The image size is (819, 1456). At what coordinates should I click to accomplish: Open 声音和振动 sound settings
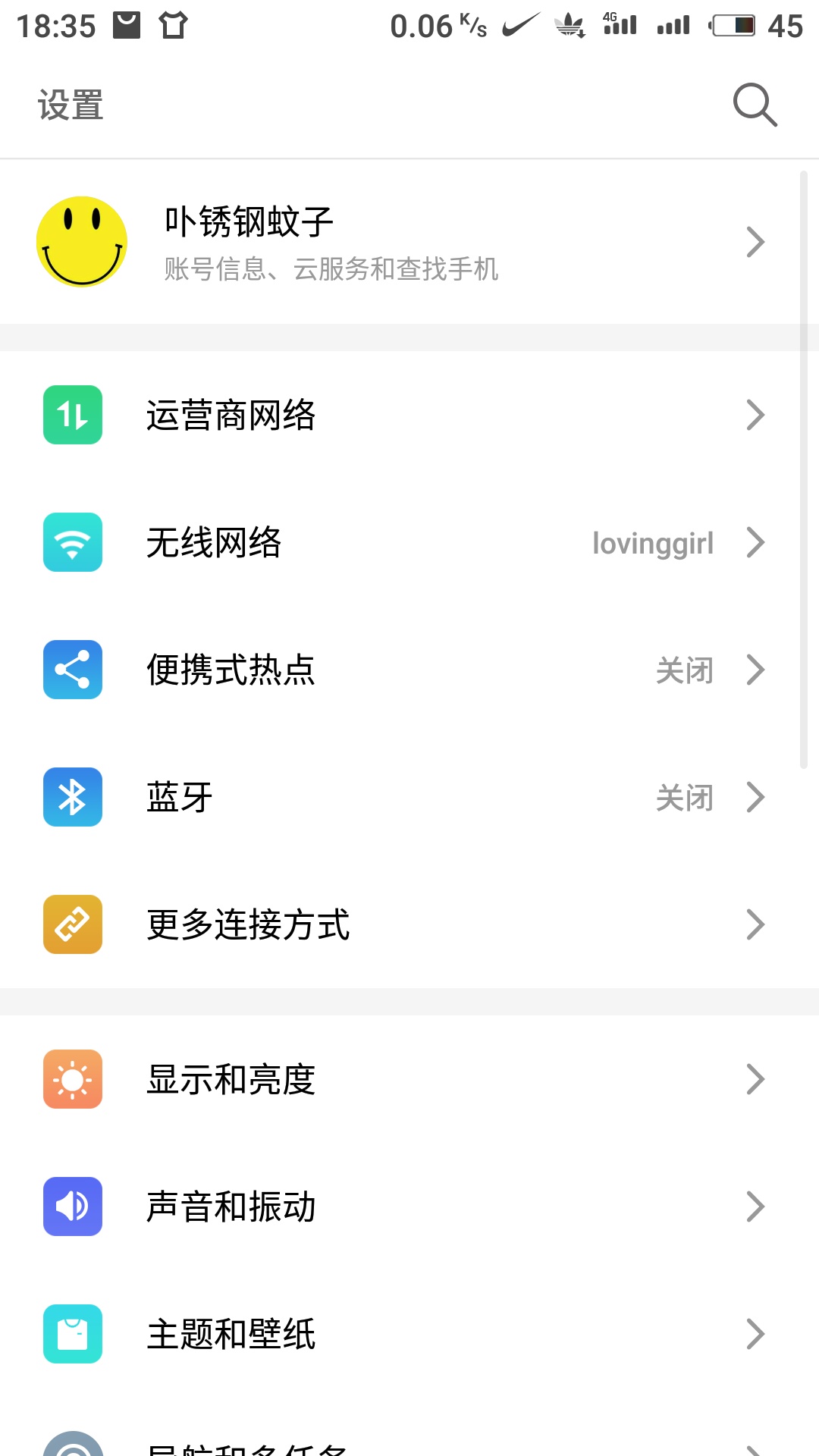(x=409, y=1207)
